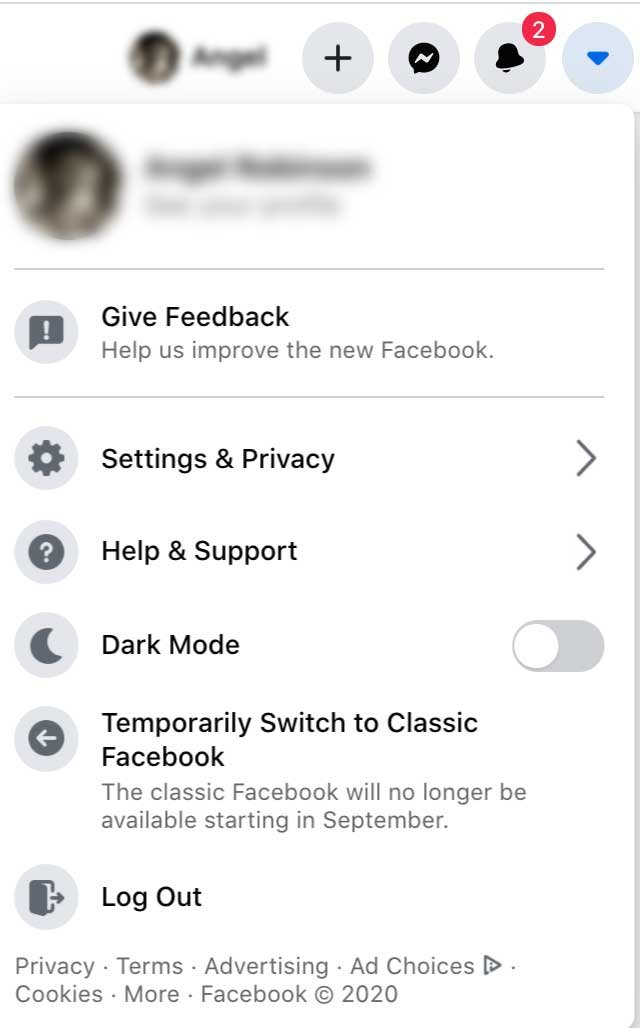Open the Angel profile shortcut in top bar
Viewport: 640px width, 1028px height.
[x=199, y=59]
